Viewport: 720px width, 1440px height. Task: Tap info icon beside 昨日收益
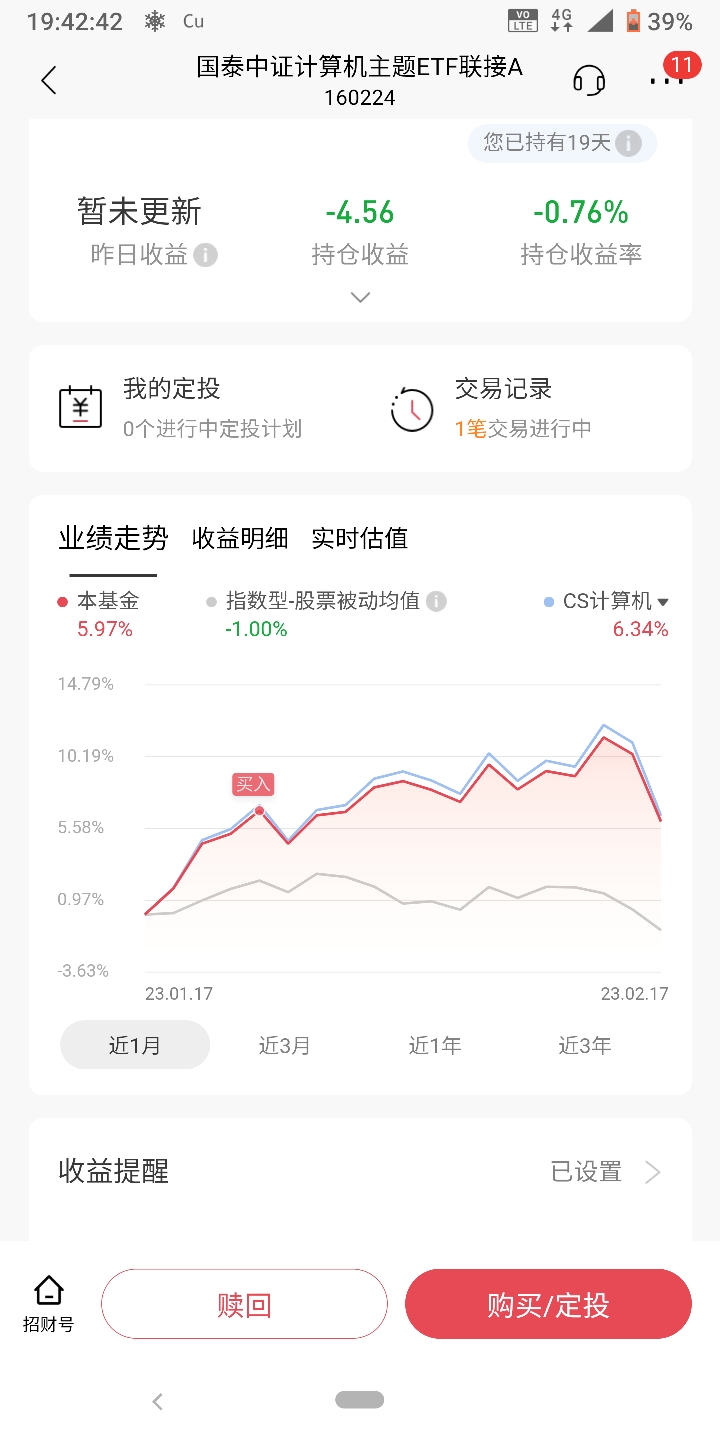205,255
